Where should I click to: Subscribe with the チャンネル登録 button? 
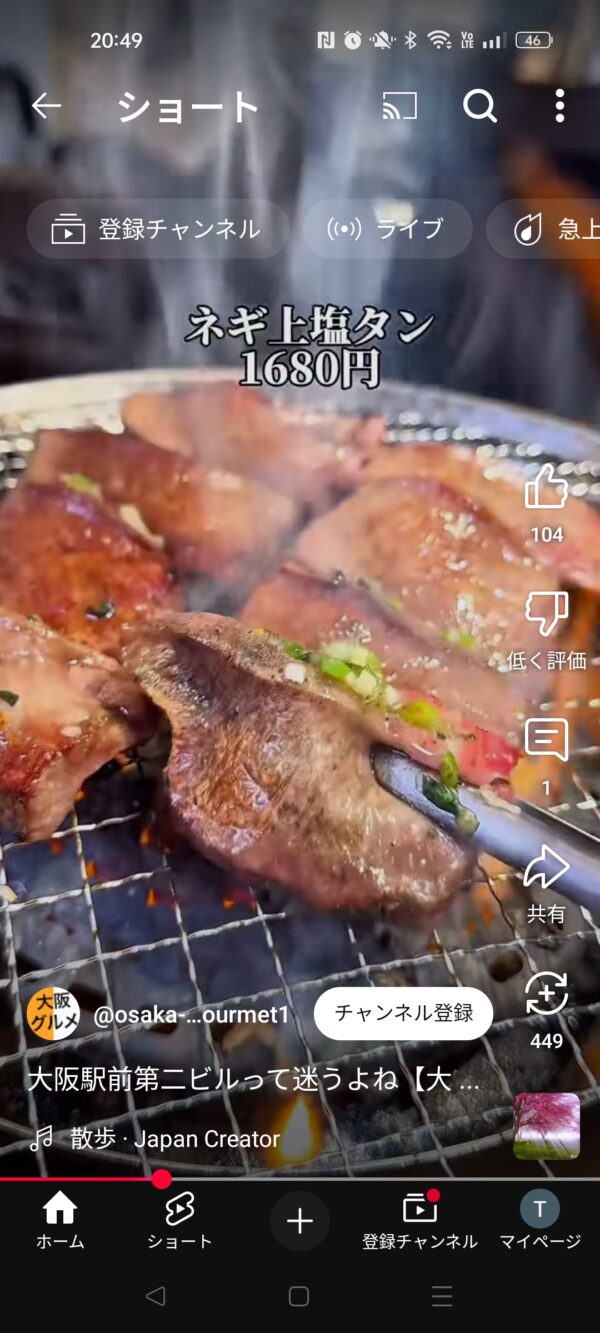tap(403, 1014)
